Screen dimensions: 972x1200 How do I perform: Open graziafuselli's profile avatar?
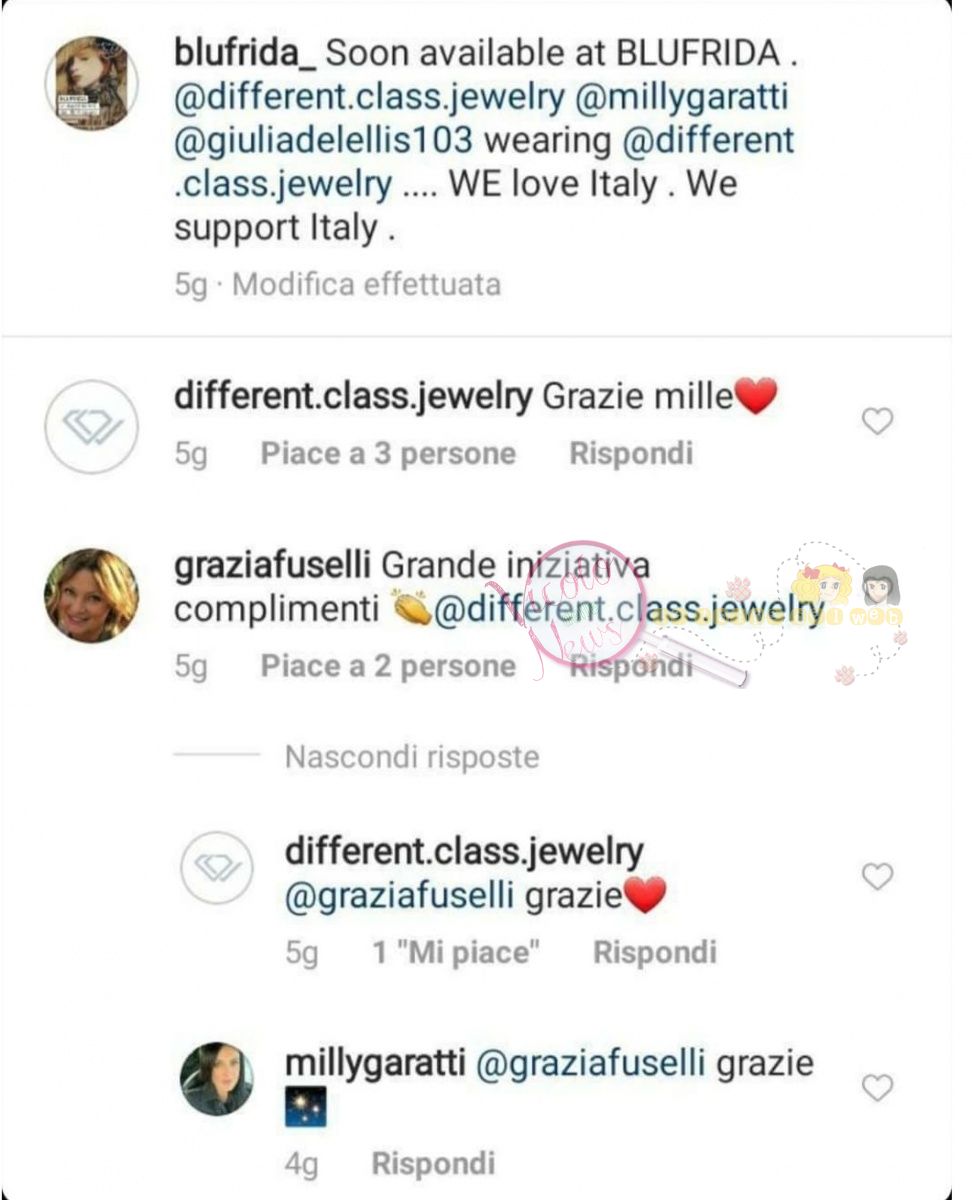pyautogui.click(x=91, y=595)
